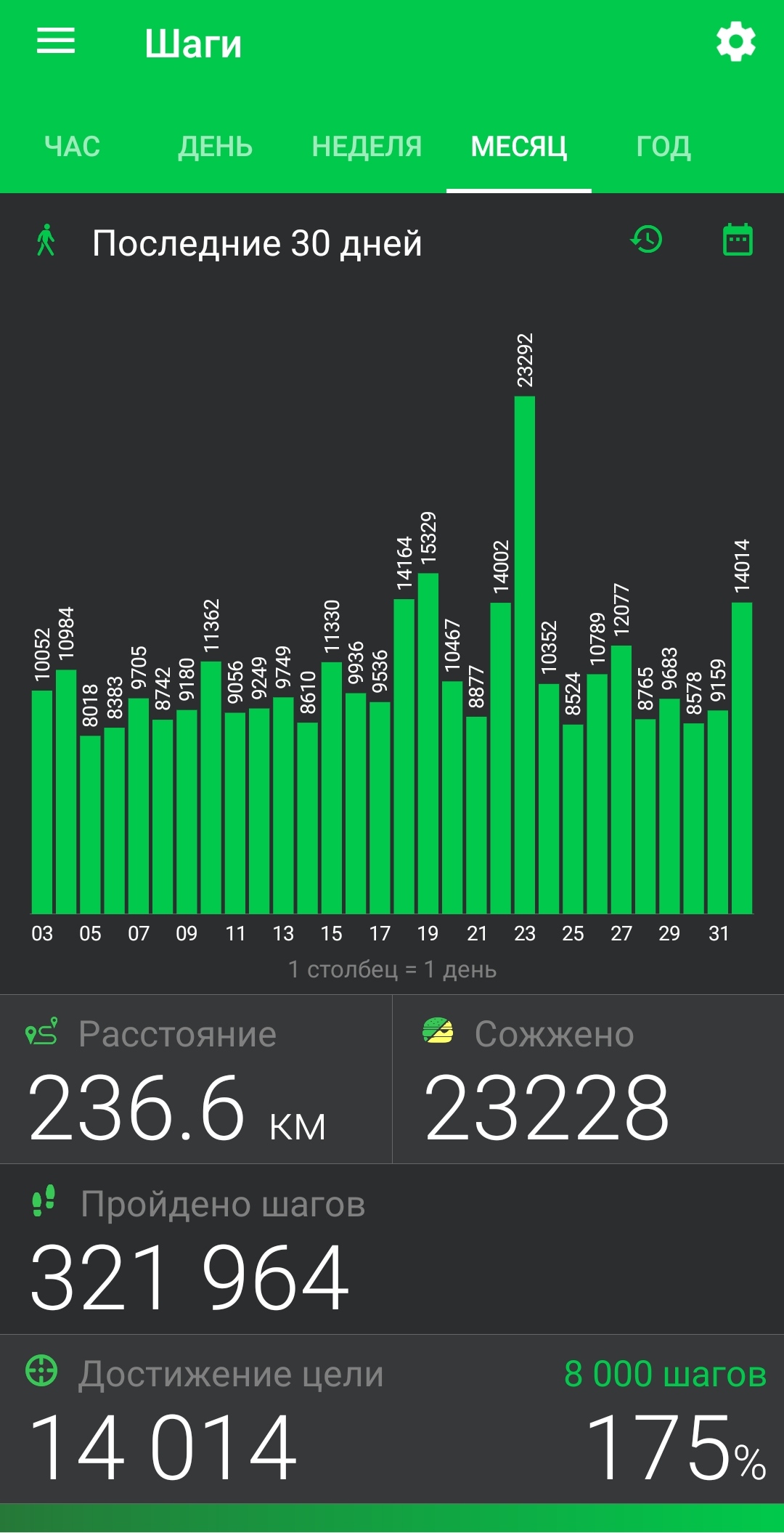Switch to the ДЕНЬ tab

[216, 147]
